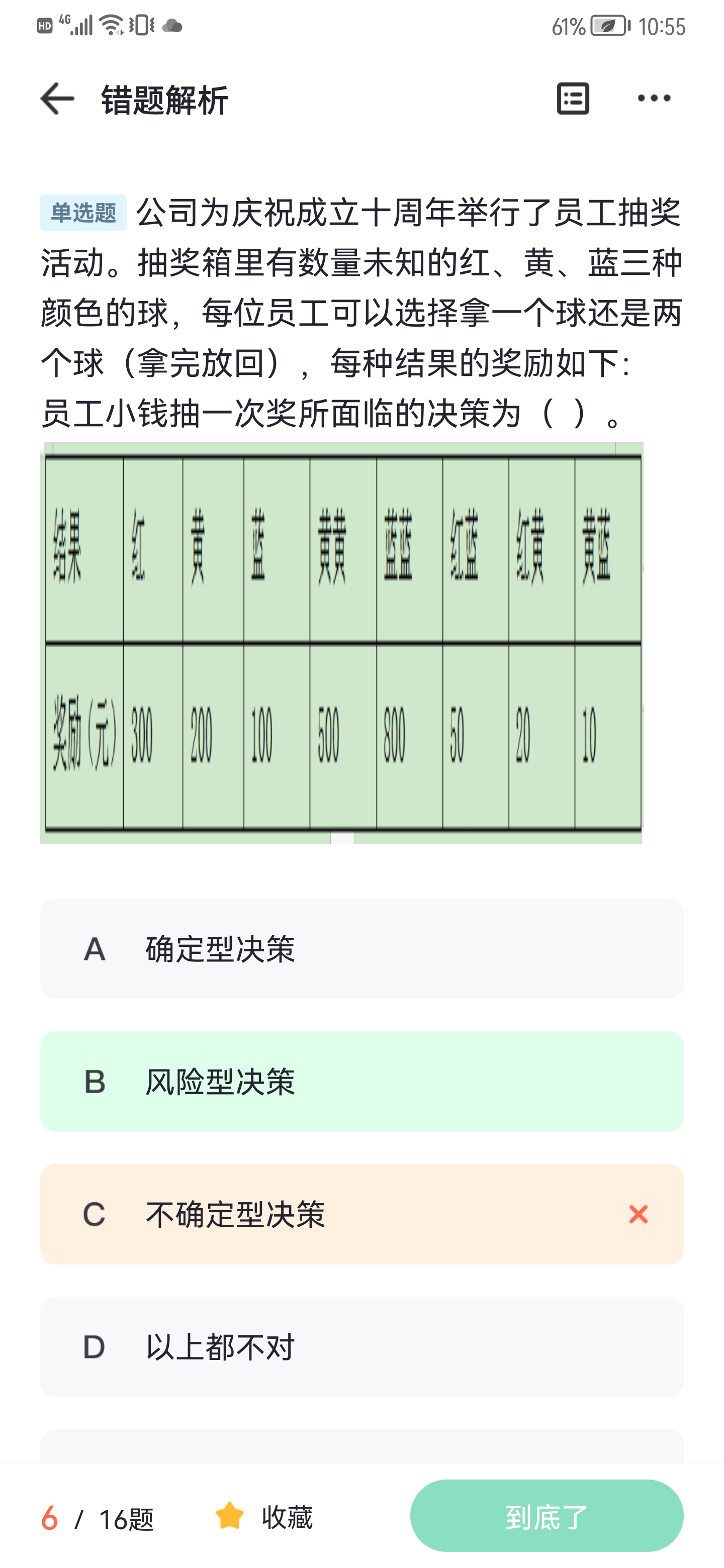724x1568 pixels.
Task: Go back using the arrow icon
Action: (x=57, y=99)
